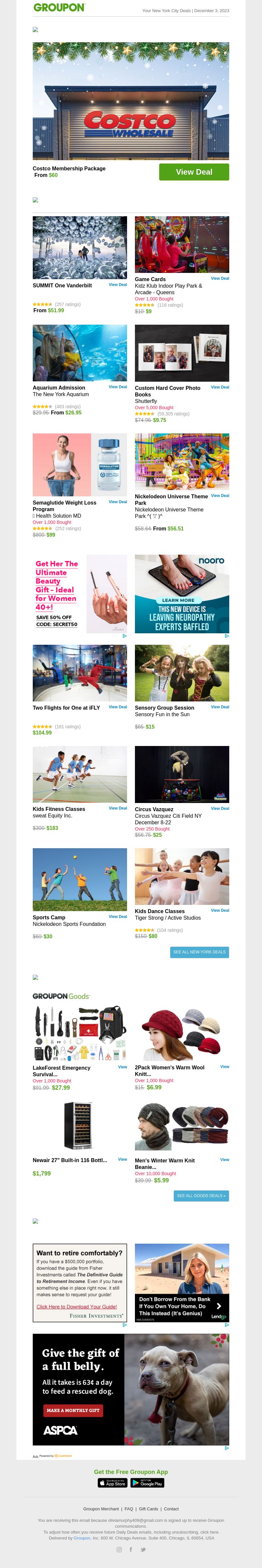
Task: Get the app on Google Play
Action: 147,1483
